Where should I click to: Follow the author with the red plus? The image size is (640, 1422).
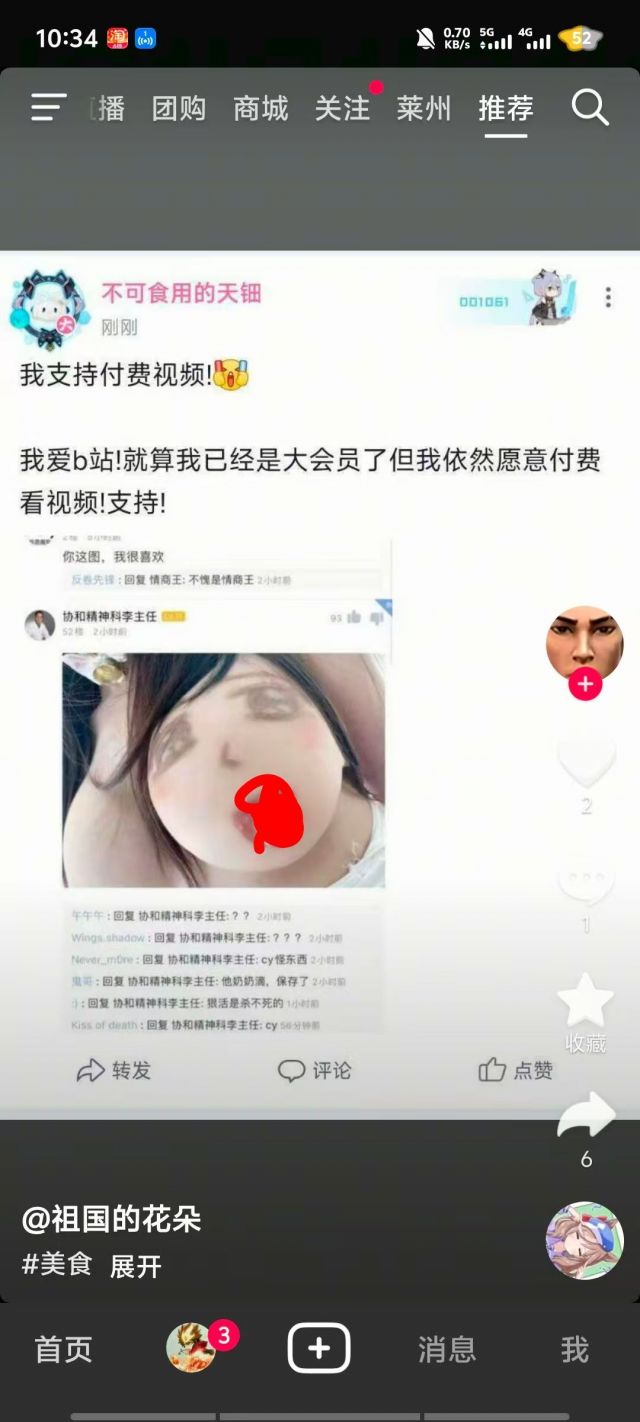click(x=585, y=685)
